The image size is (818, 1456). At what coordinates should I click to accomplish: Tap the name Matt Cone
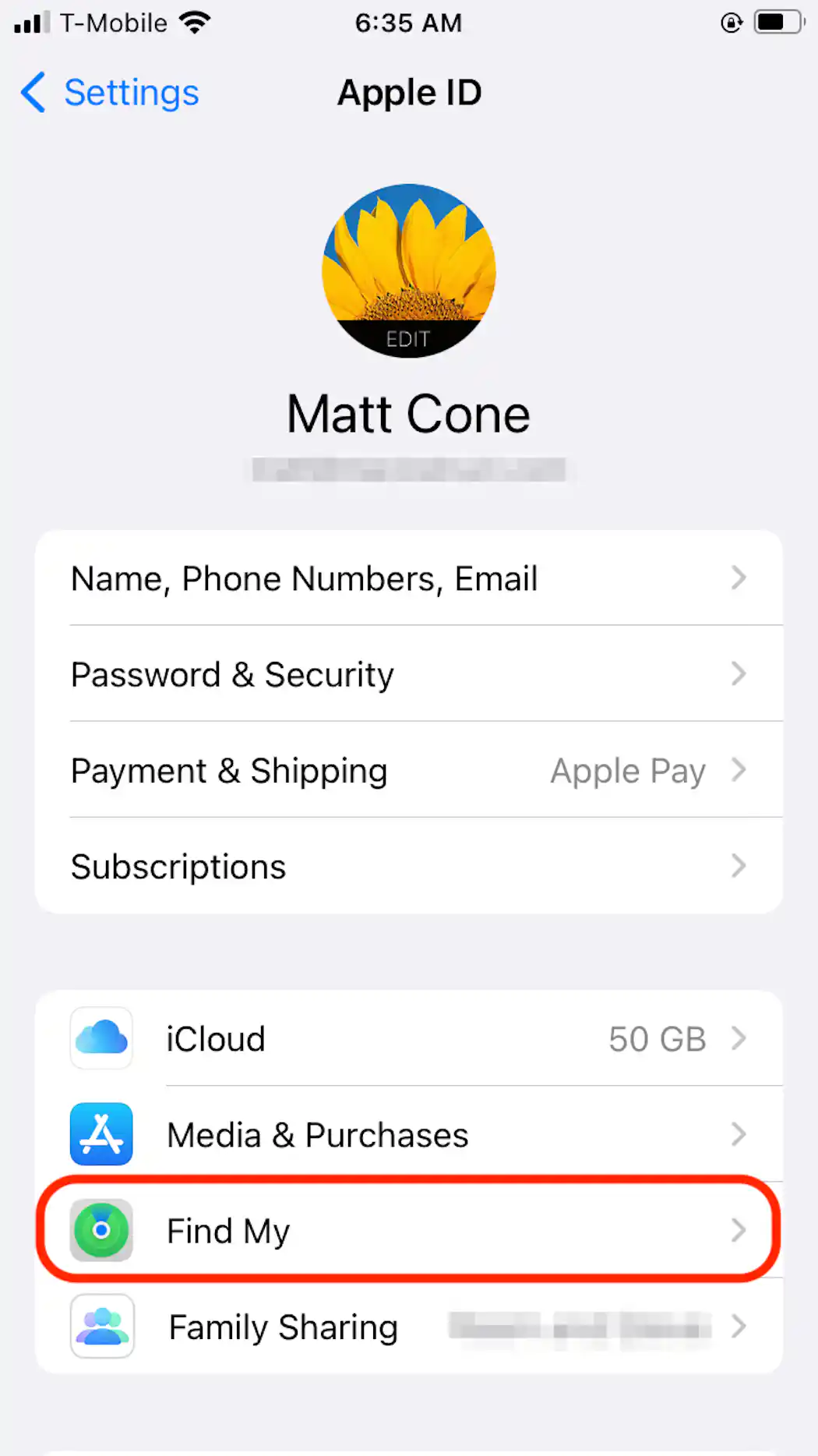click(x=408, y=413)
